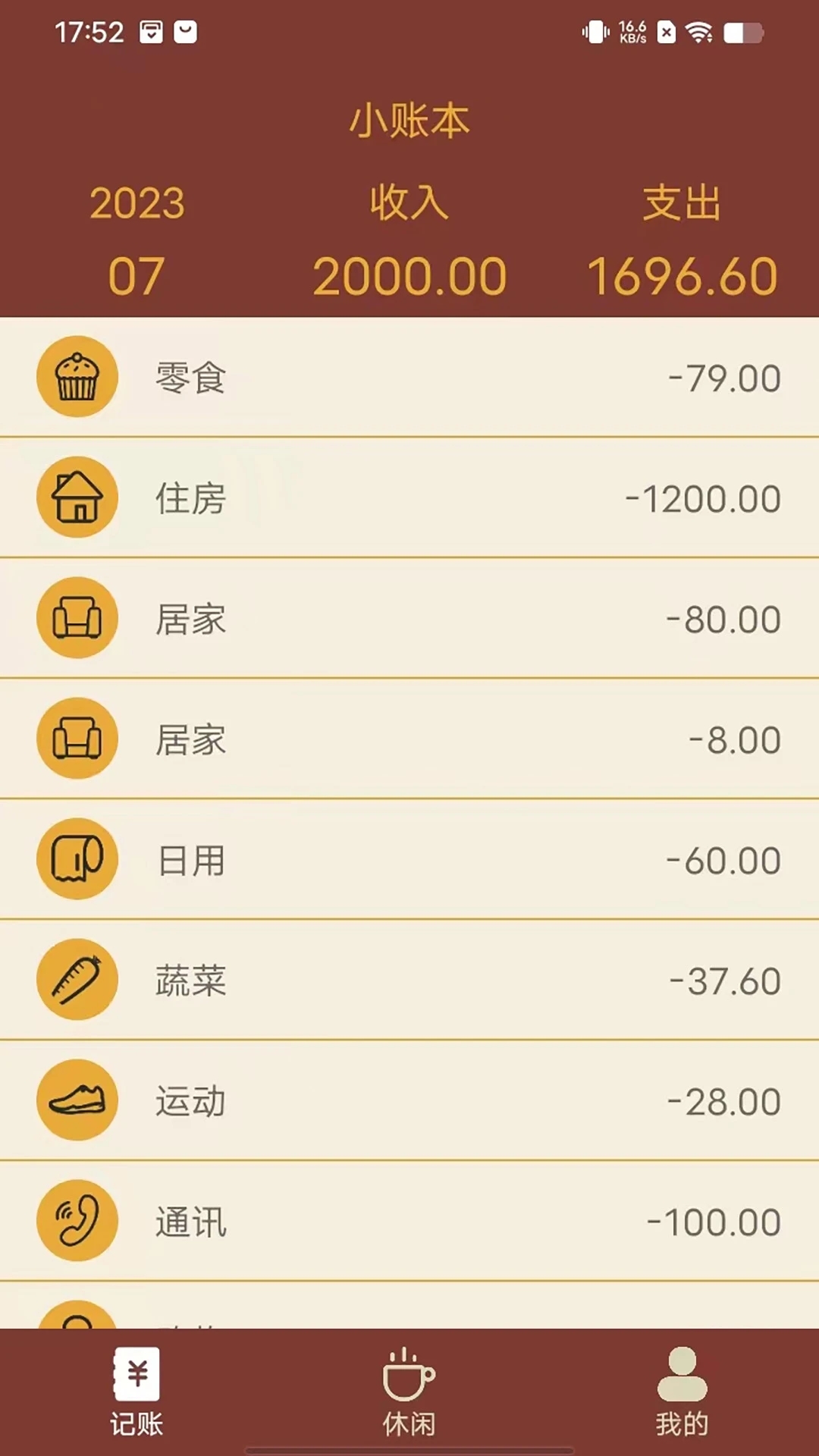The image size is (819, 1456).
Task: Tap the sneaker icon on the 运动 row
Action: point(77,1100)
